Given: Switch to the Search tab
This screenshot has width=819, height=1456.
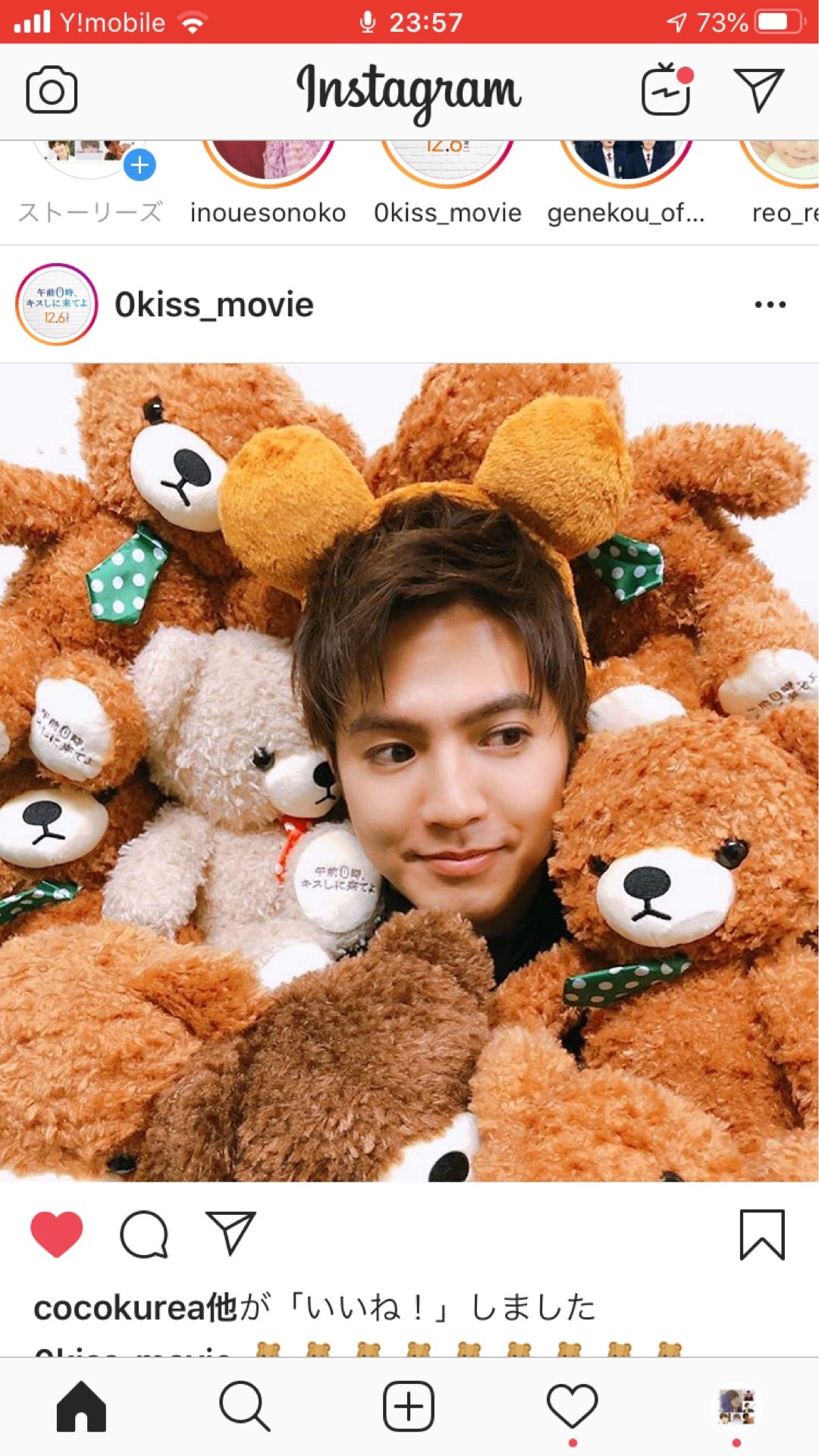Looking at the screenshot, I should click(244, 1405).
